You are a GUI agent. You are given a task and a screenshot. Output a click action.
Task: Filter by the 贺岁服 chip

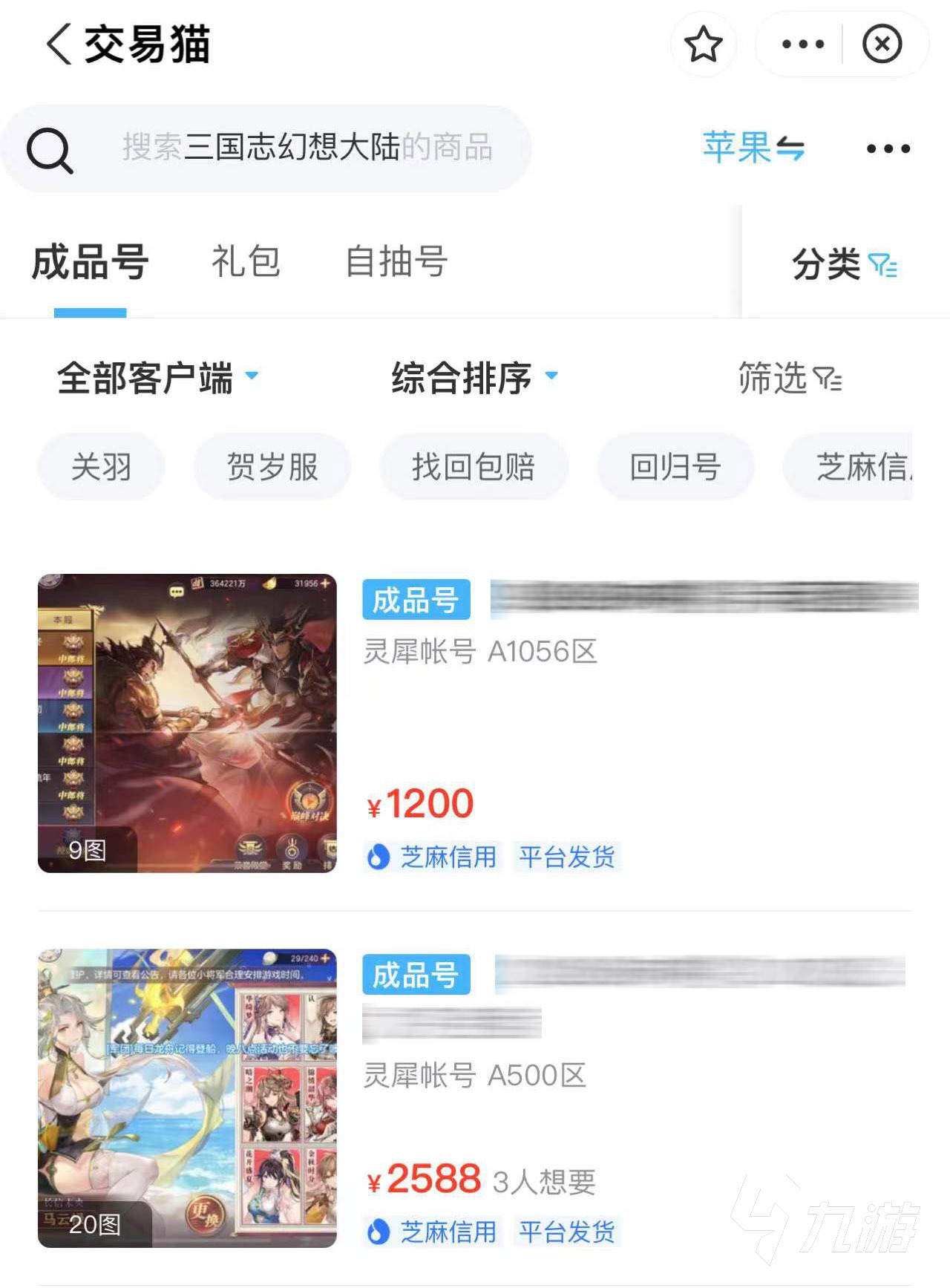click(272, 467)
